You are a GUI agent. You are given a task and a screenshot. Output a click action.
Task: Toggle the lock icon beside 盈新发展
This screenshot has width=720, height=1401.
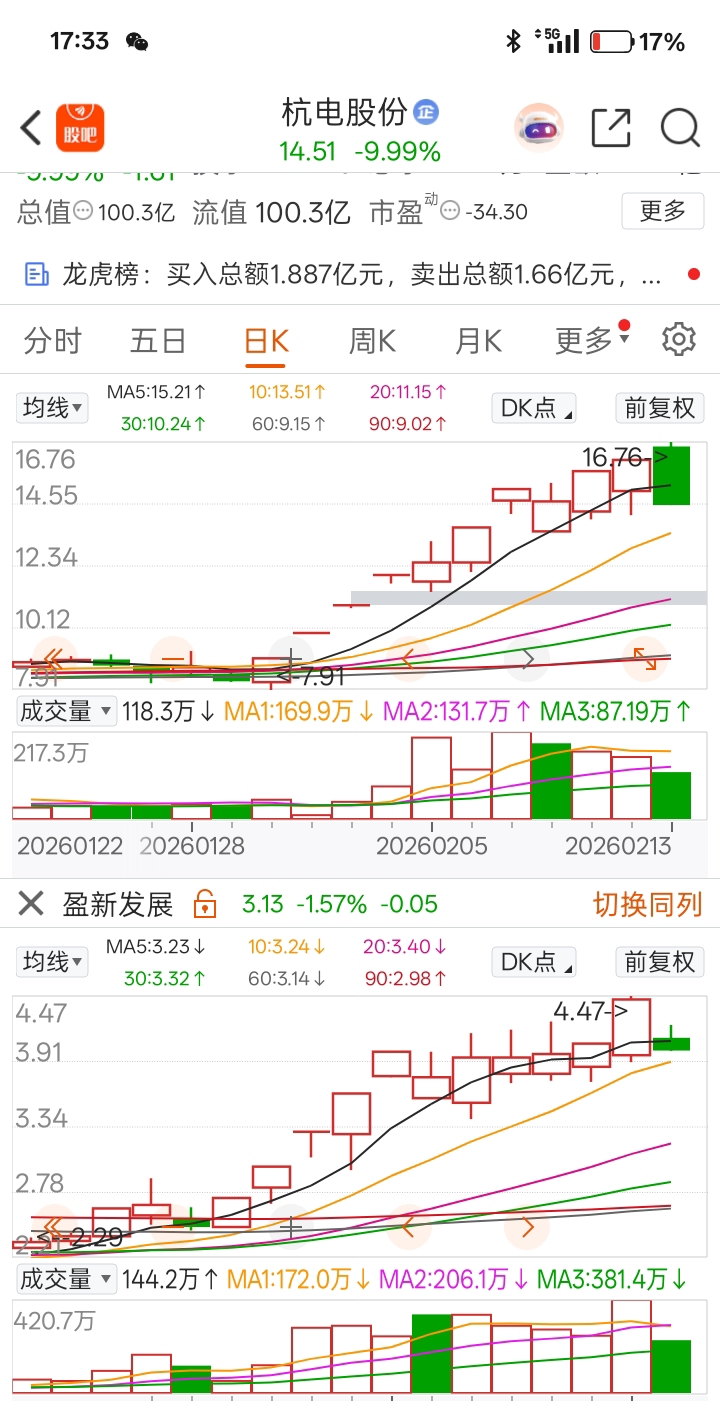pyautogui.click(x=205, y=904)
